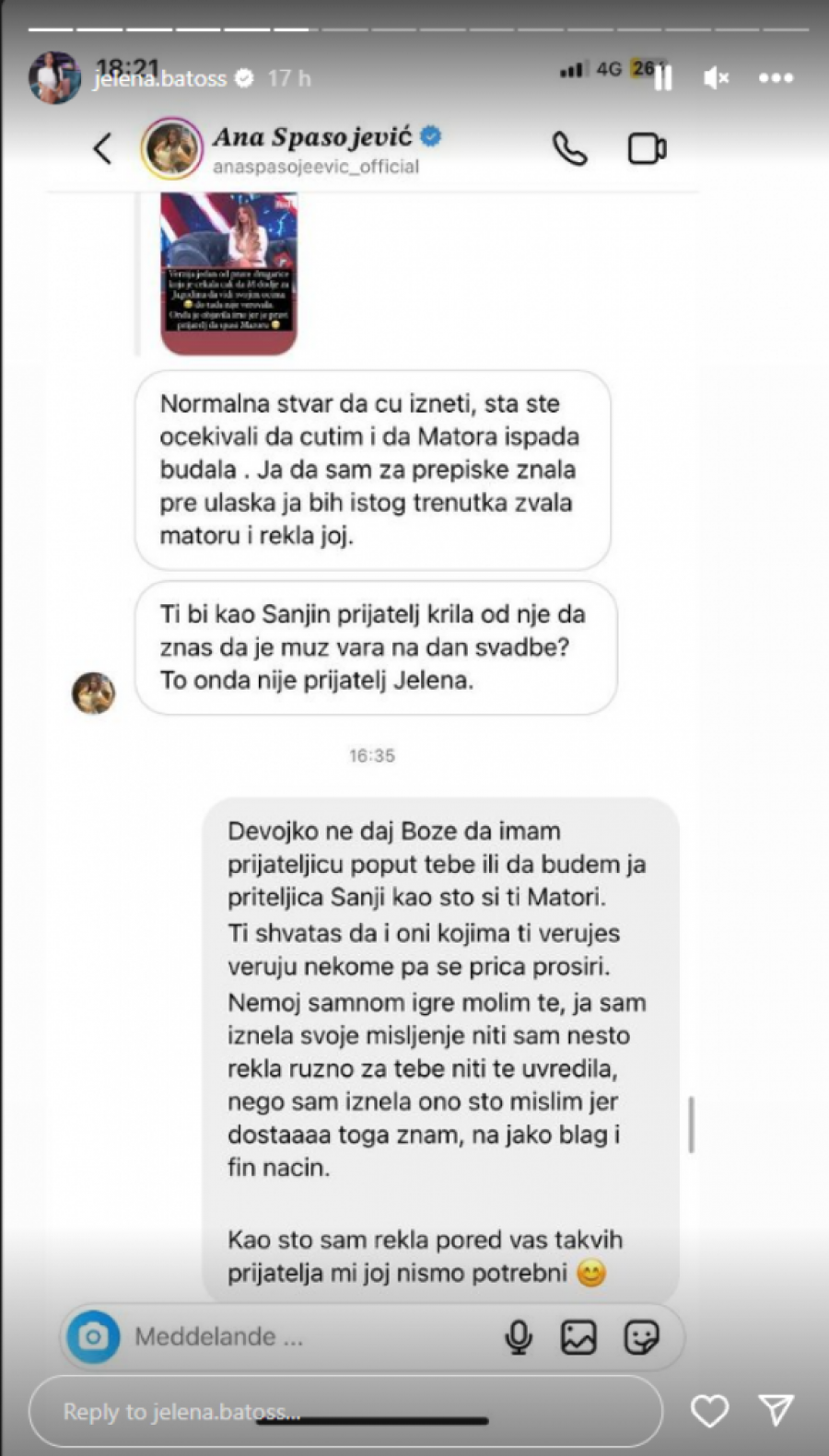Open jelena.batoss profile from the story header
This screenshot has width=829, height=1456.
(x=159, y=79)
